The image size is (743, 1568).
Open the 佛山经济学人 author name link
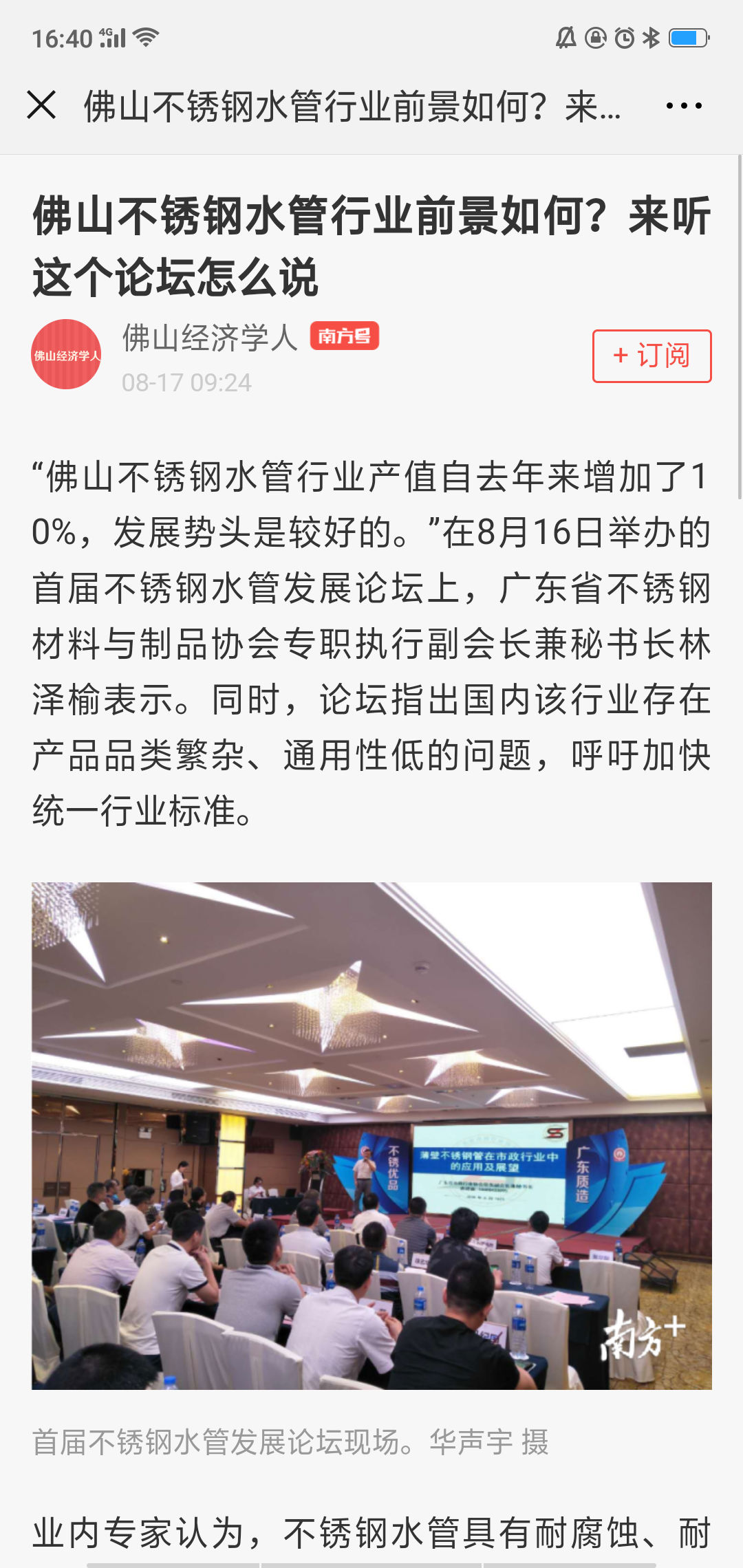pyautogui.click(x=209, y=338)
